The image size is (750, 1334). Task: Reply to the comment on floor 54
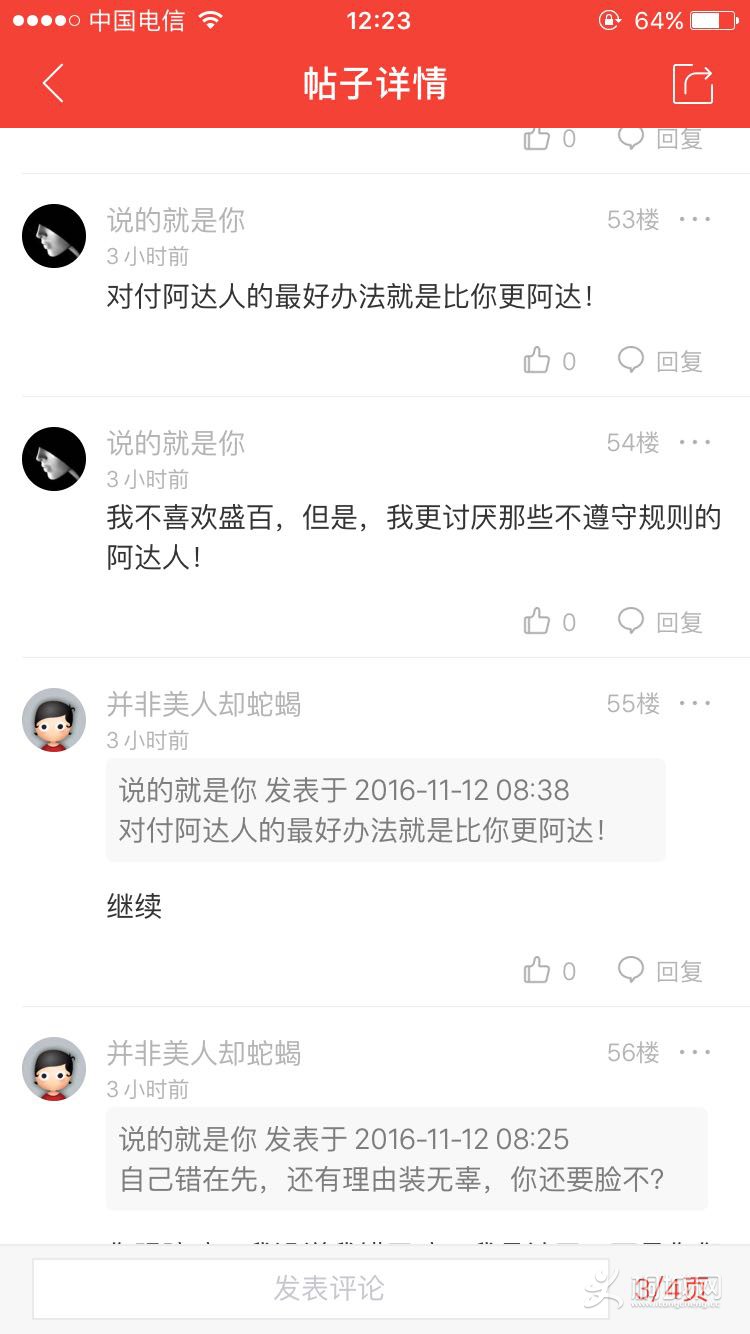tap(661, 622)
